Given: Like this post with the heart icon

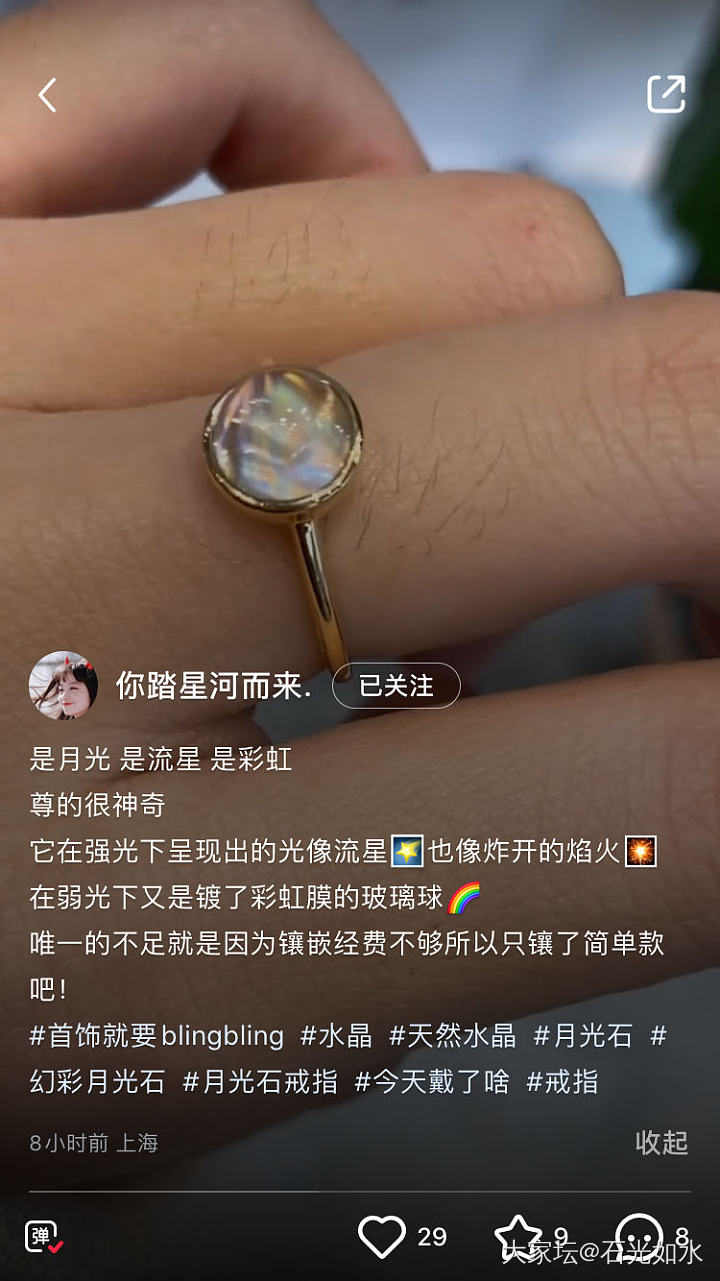Looking at the screenshot, I should point(382,1237).
